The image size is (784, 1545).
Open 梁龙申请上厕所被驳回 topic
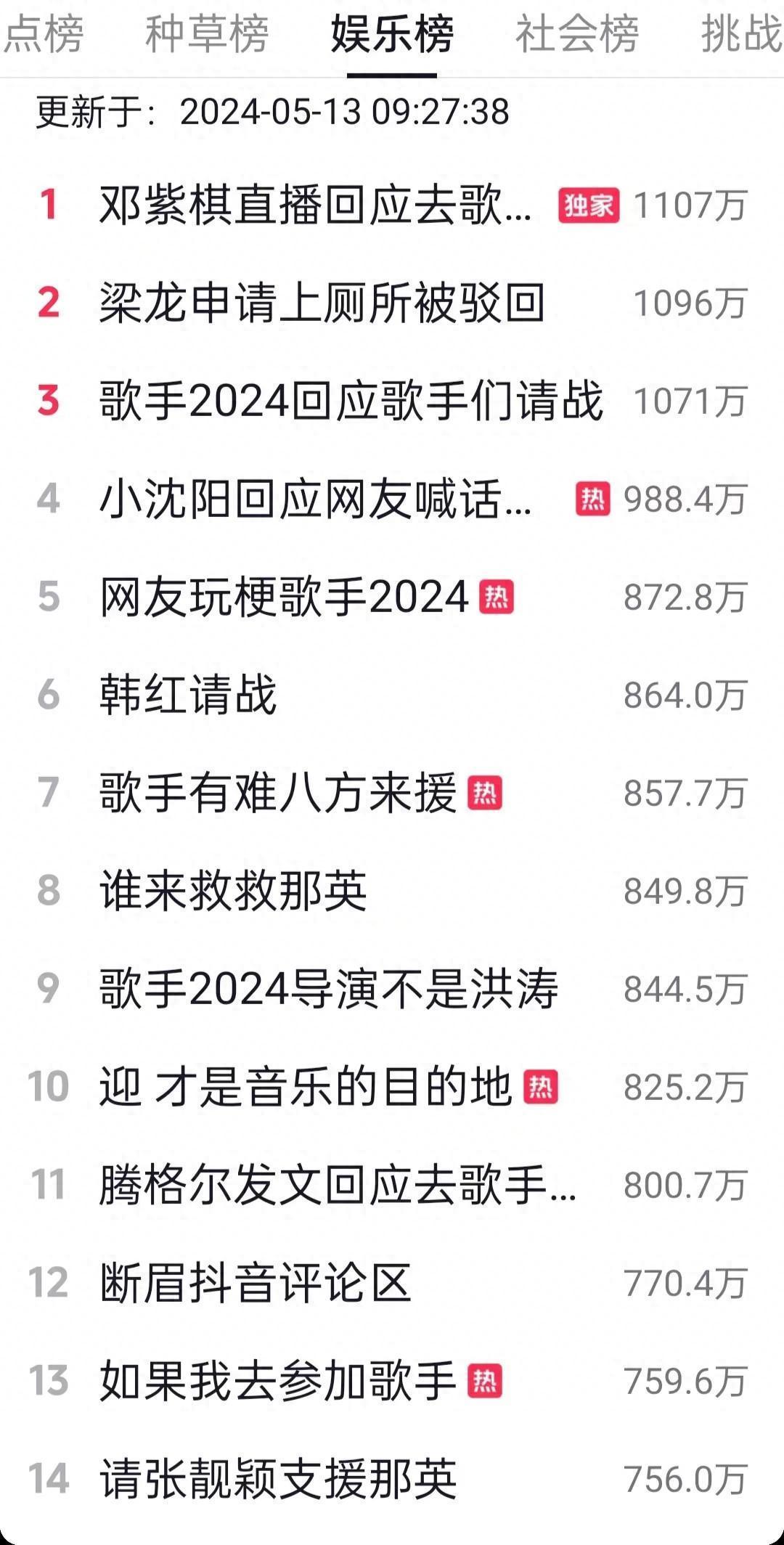click(x=322, y=303)
